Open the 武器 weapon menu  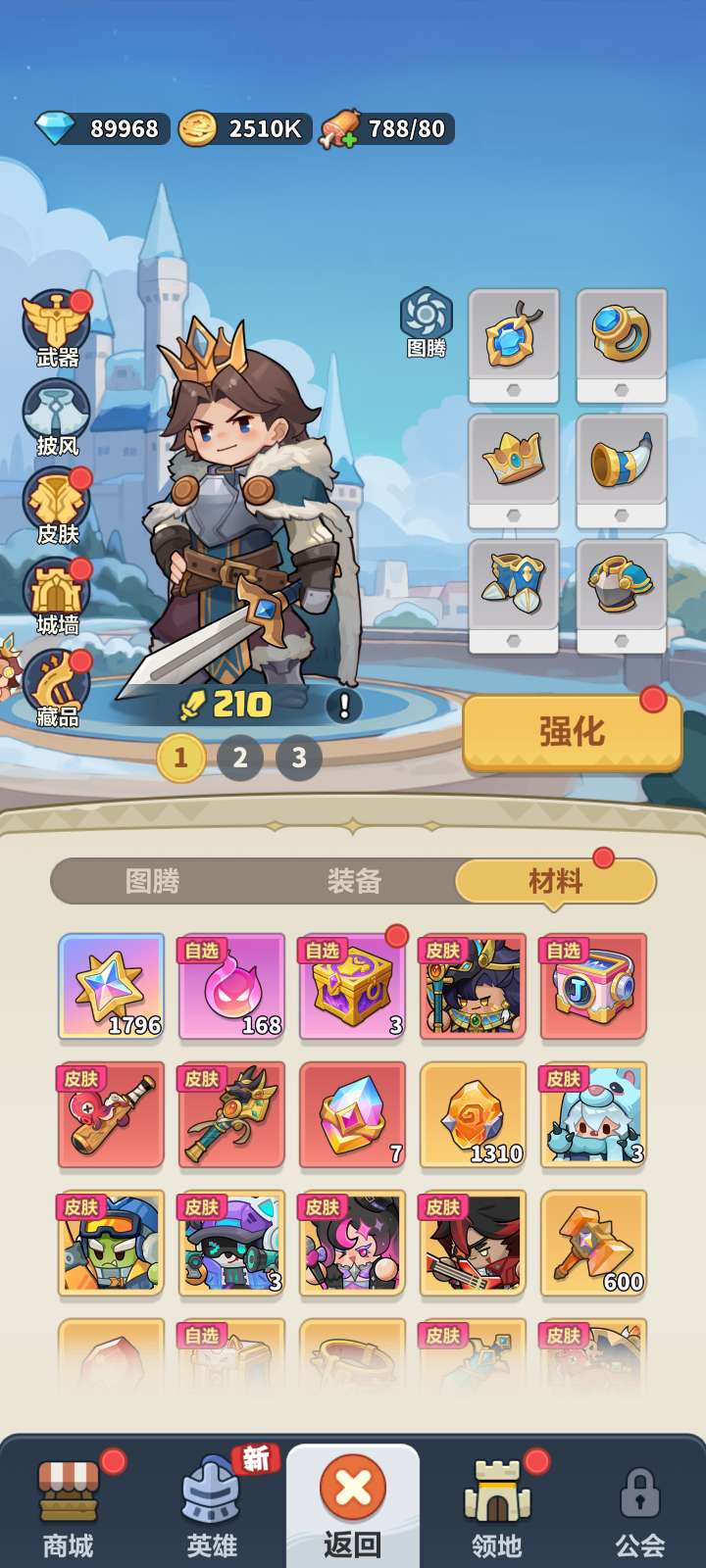pyautogui.click(x=57, y=329)
